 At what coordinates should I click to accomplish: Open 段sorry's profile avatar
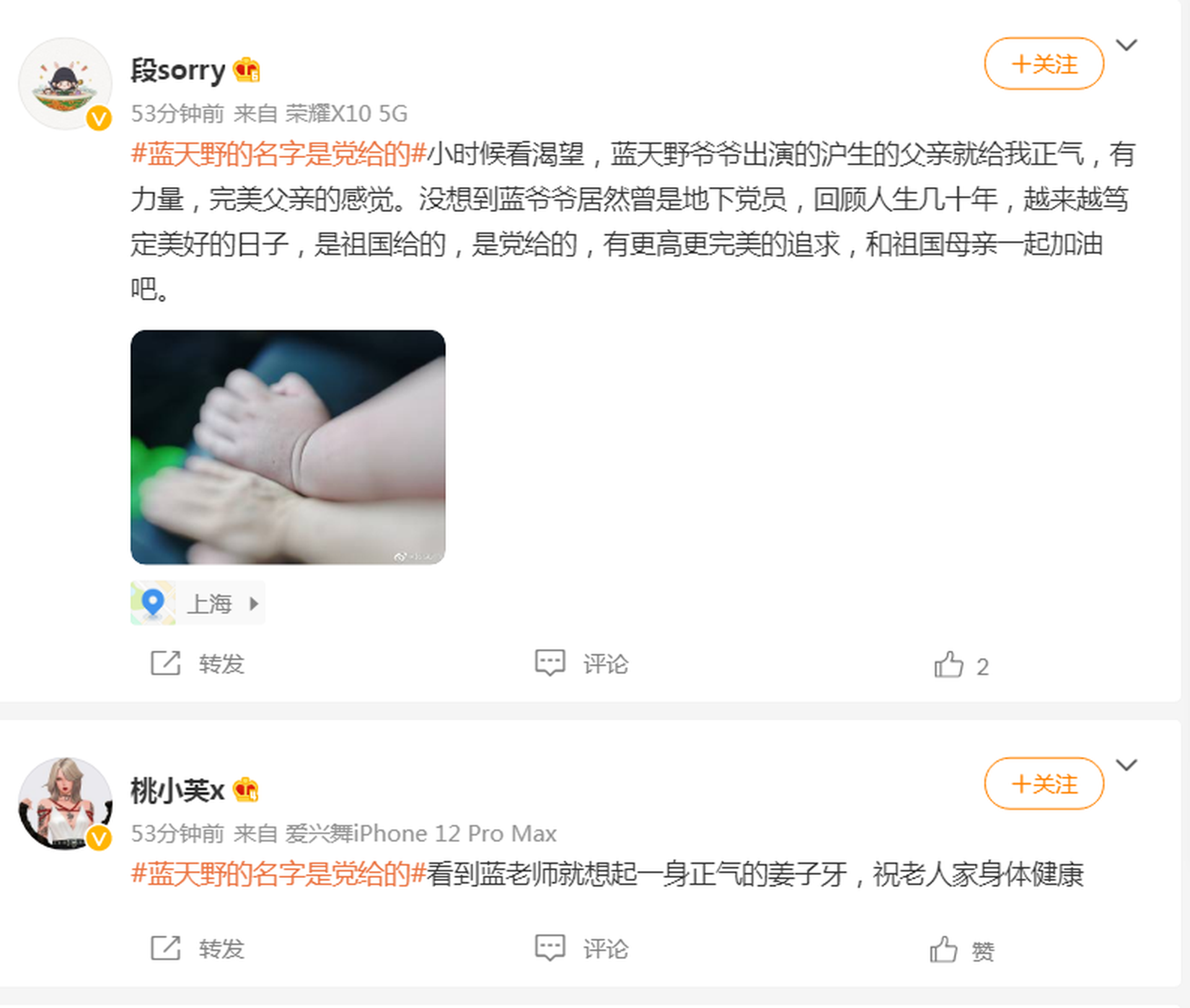[x=65, y=84]
